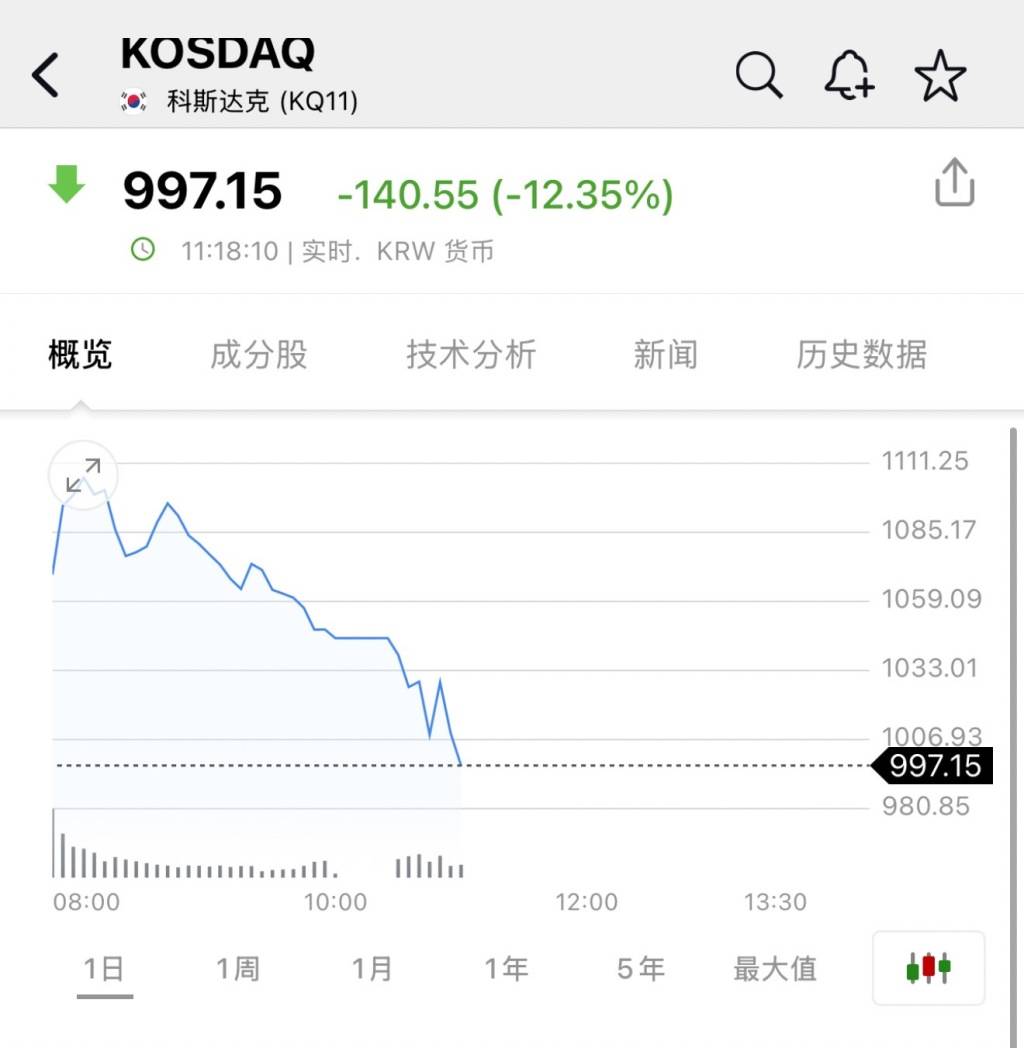Viewport: 1024px width, 1048px height.
Task: Expand the 技术分析 tab
Action: tap(471, 355)
